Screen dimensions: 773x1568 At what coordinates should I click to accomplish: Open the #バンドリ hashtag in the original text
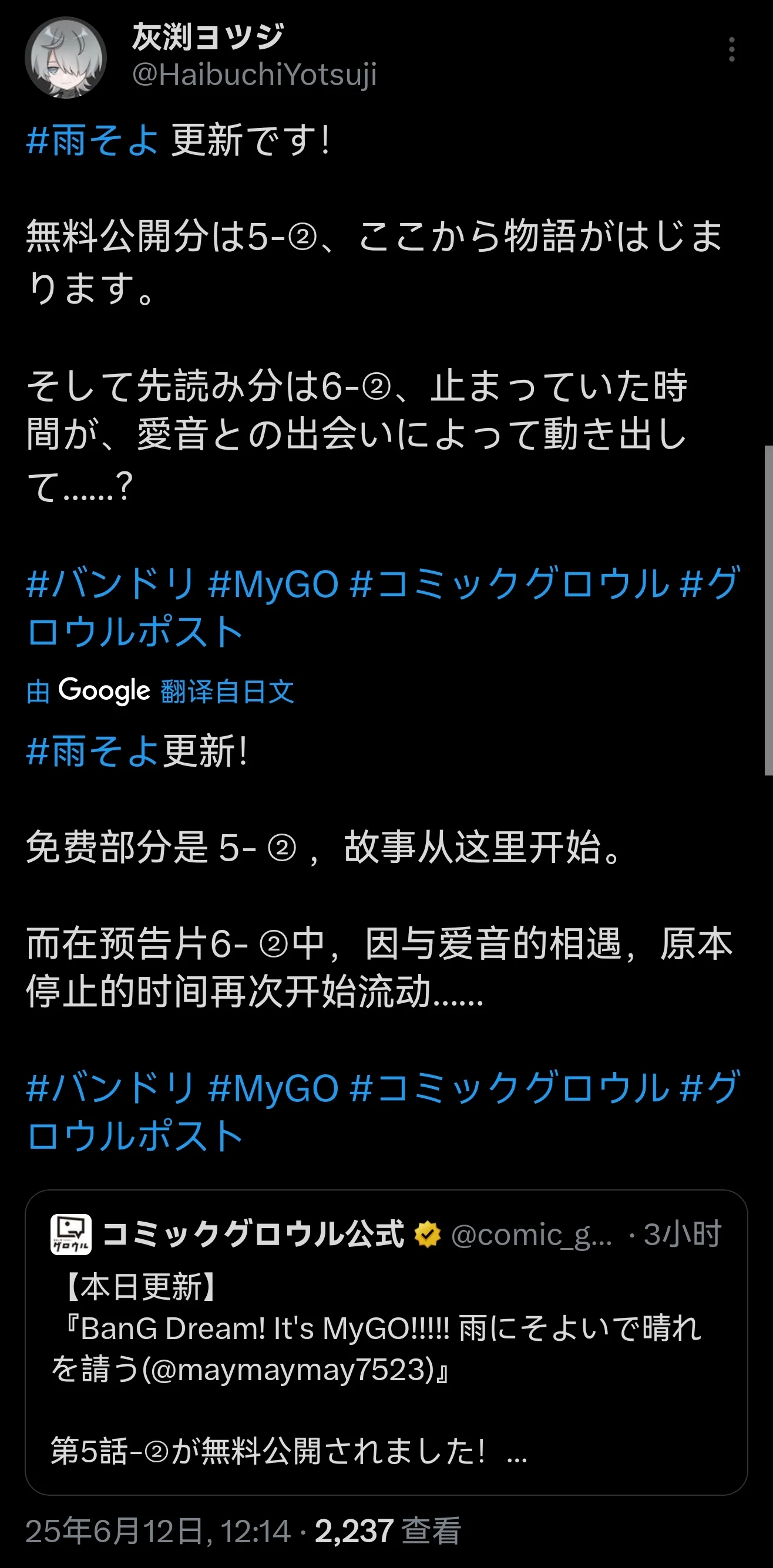tap(110, 584)
